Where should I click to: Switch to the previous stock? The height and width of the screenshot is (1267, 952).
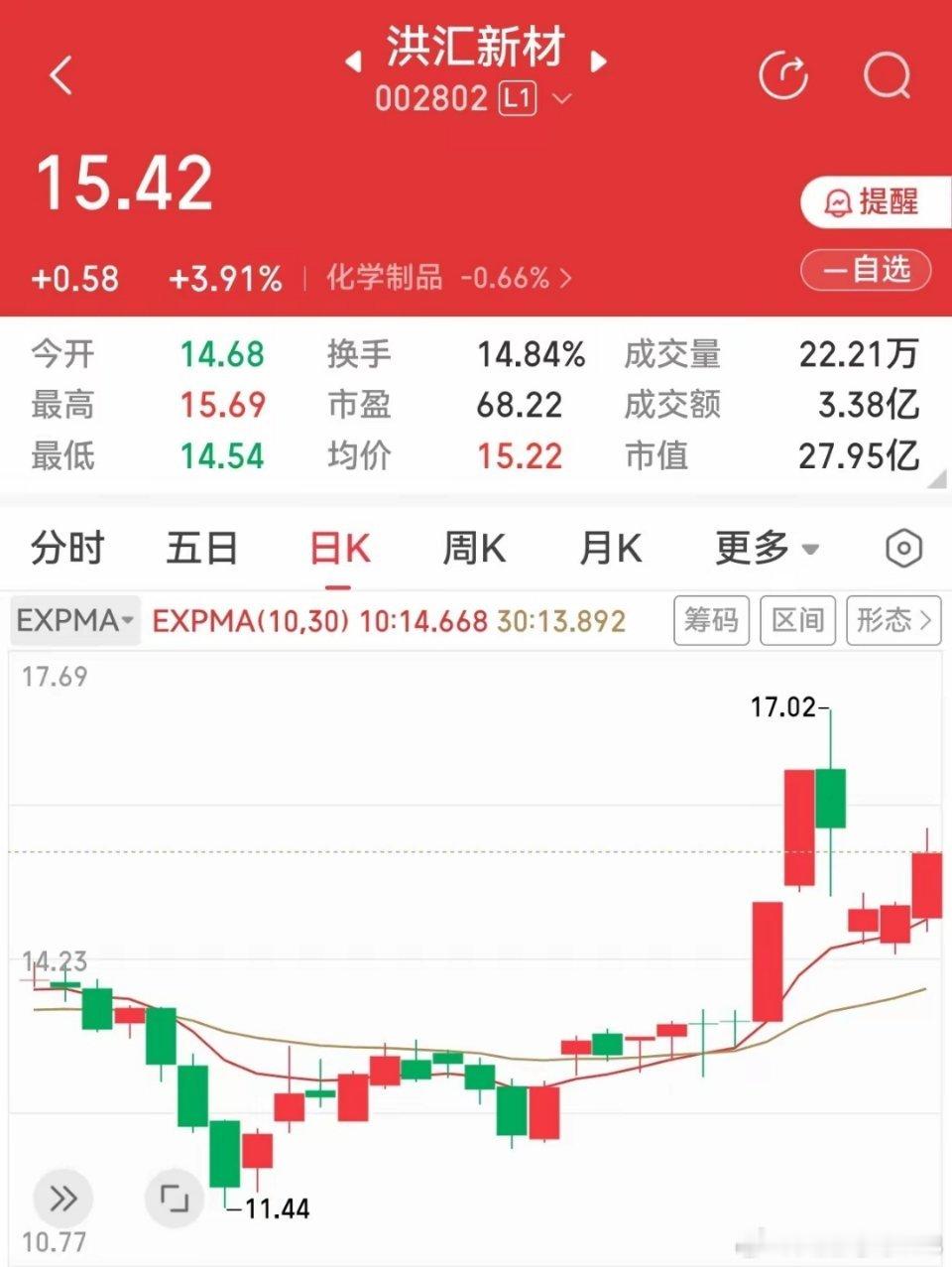click(x=353, y=62)
